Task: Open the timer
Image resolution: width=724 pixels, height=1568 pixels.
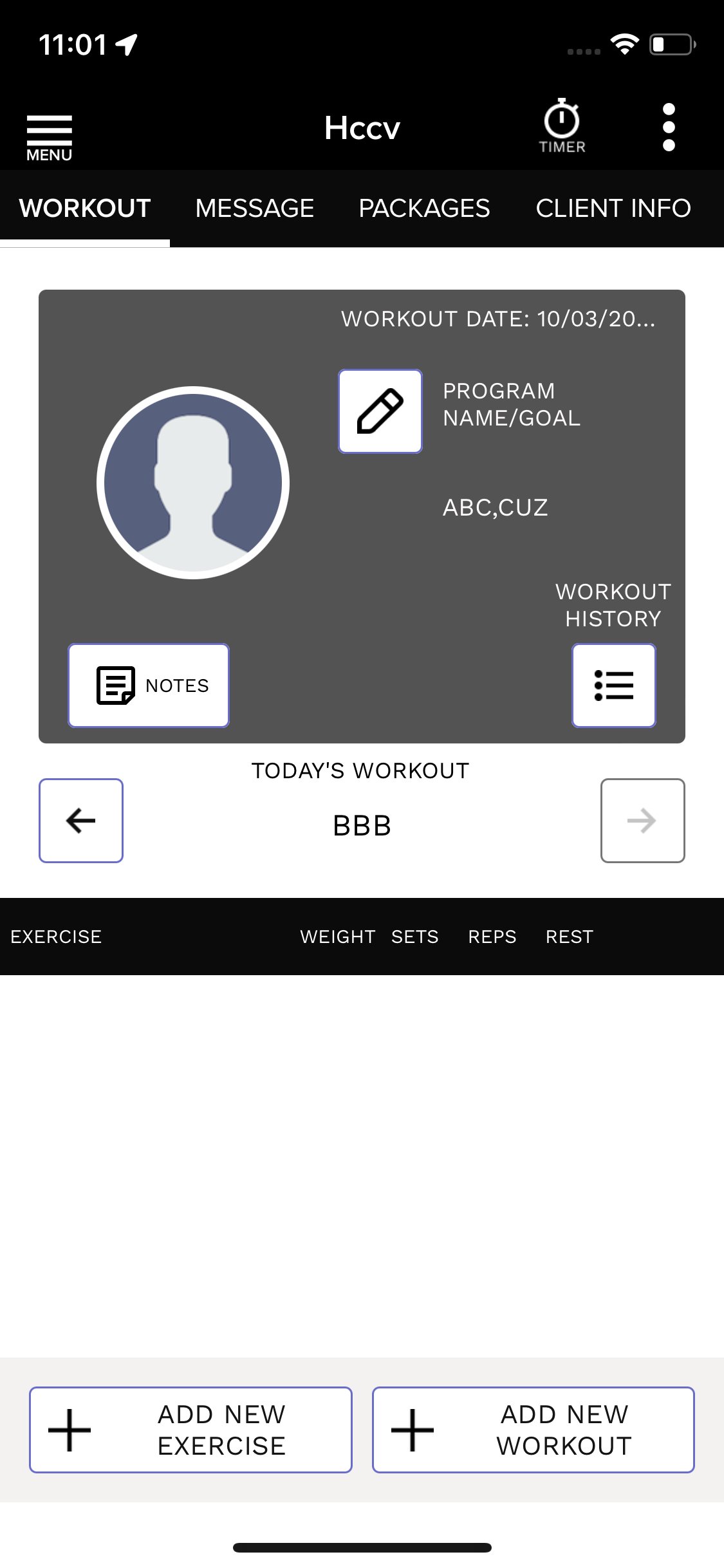Action: coord(562,126)
